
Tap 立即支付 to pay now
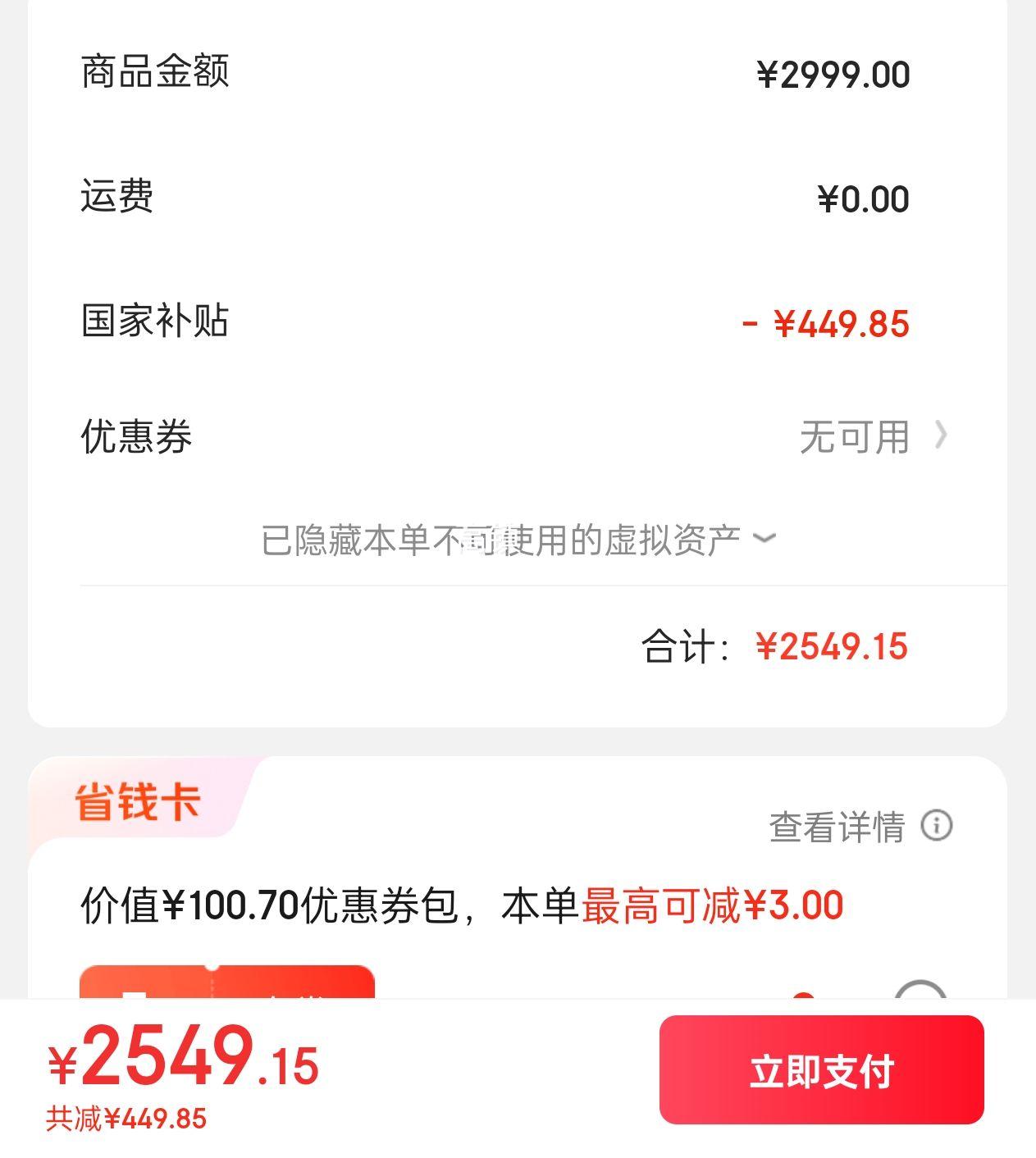pos(821,1070)
